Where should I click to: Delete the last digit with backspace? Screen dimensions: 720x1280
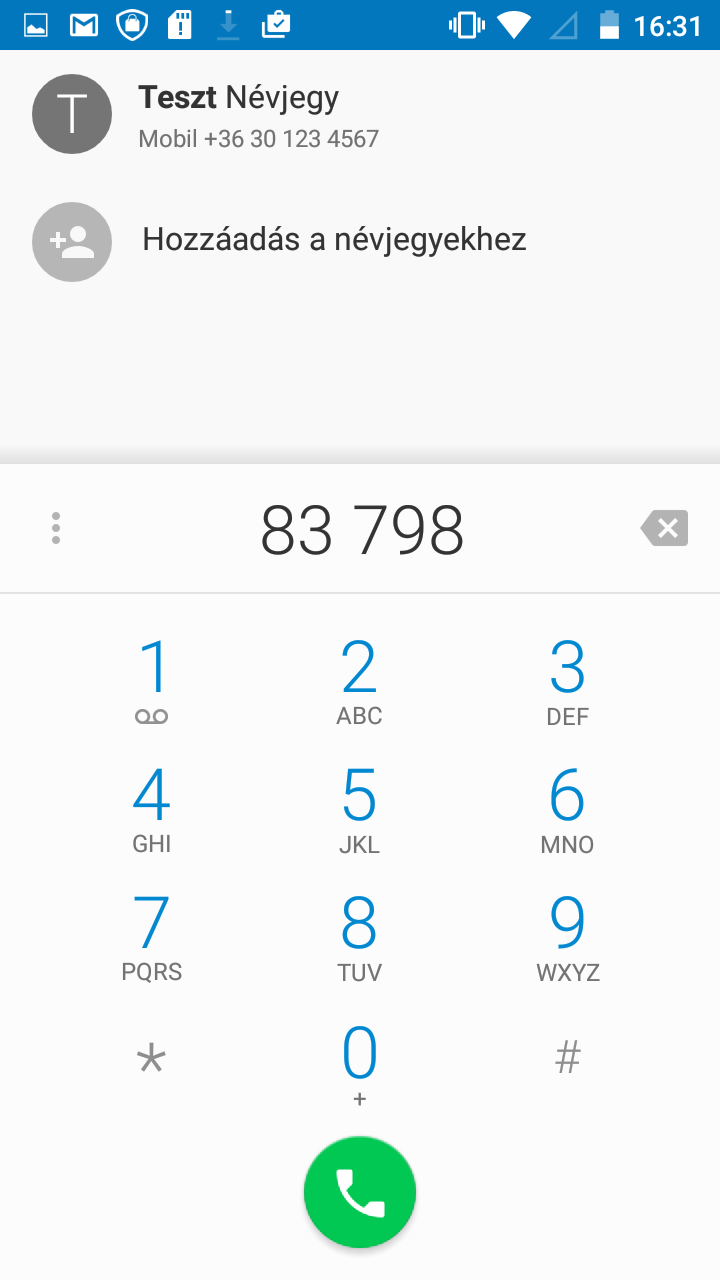tap(665, 528)
